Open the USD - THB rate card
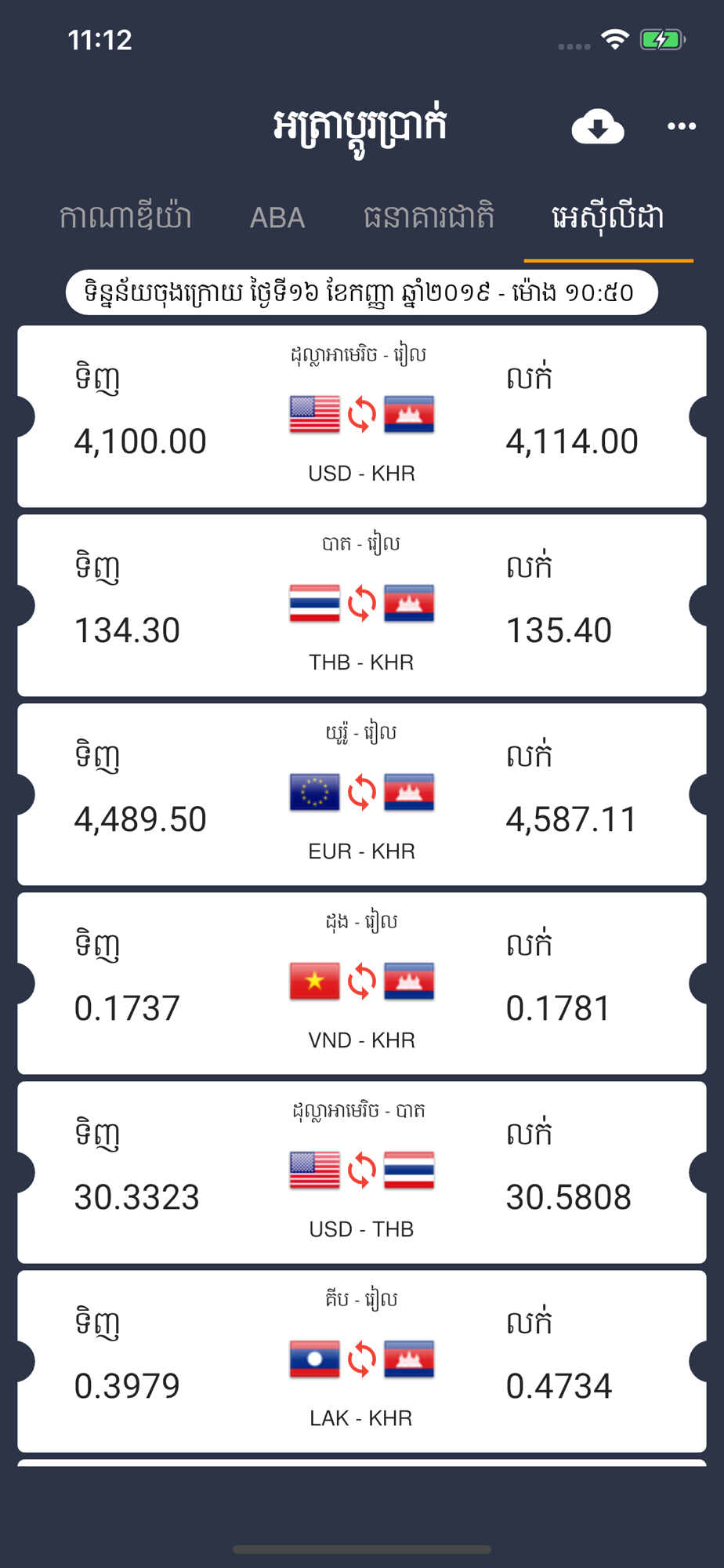The image size is (724, 1568). click(x=362, y=1172)
